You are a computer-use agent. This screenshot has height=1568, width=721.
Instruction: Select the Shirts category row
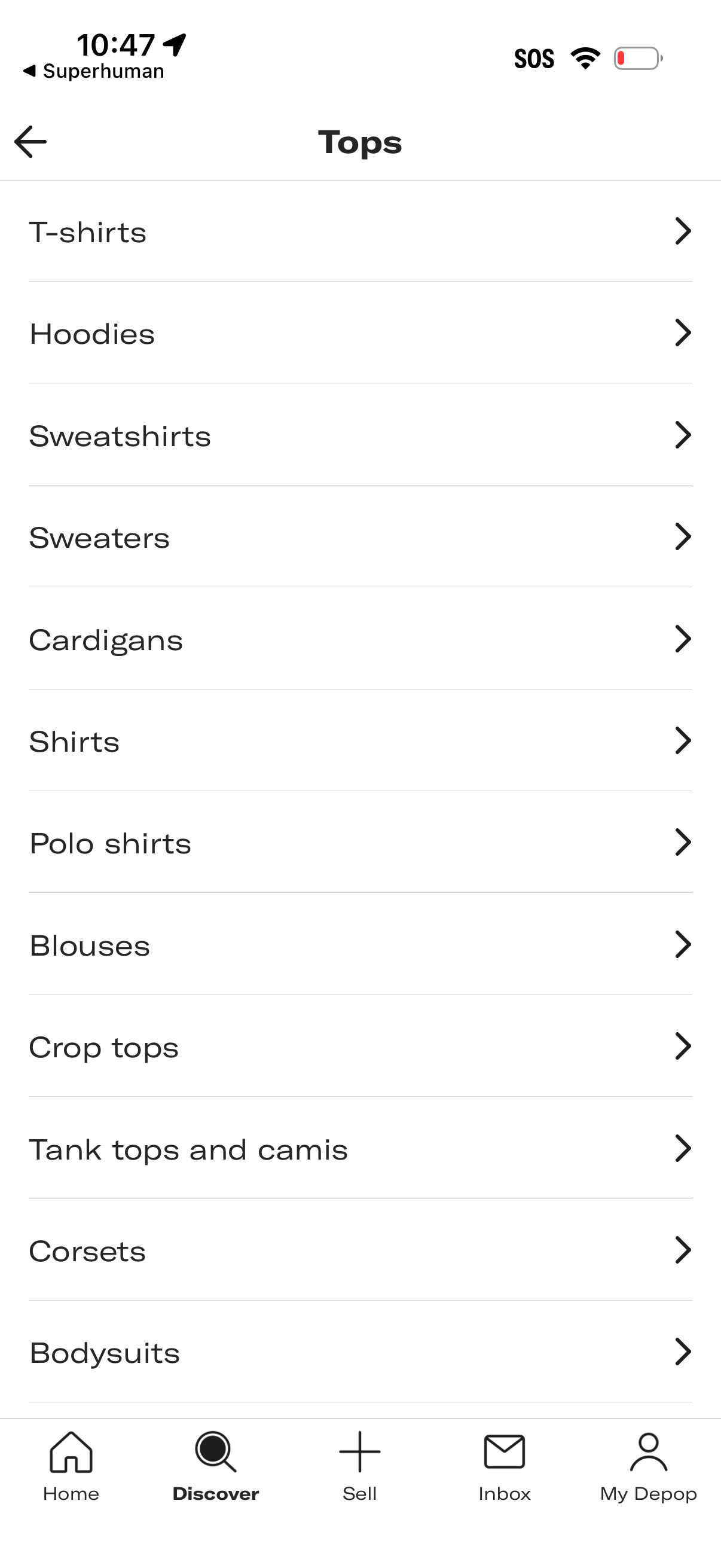click(x=360, y=741)
